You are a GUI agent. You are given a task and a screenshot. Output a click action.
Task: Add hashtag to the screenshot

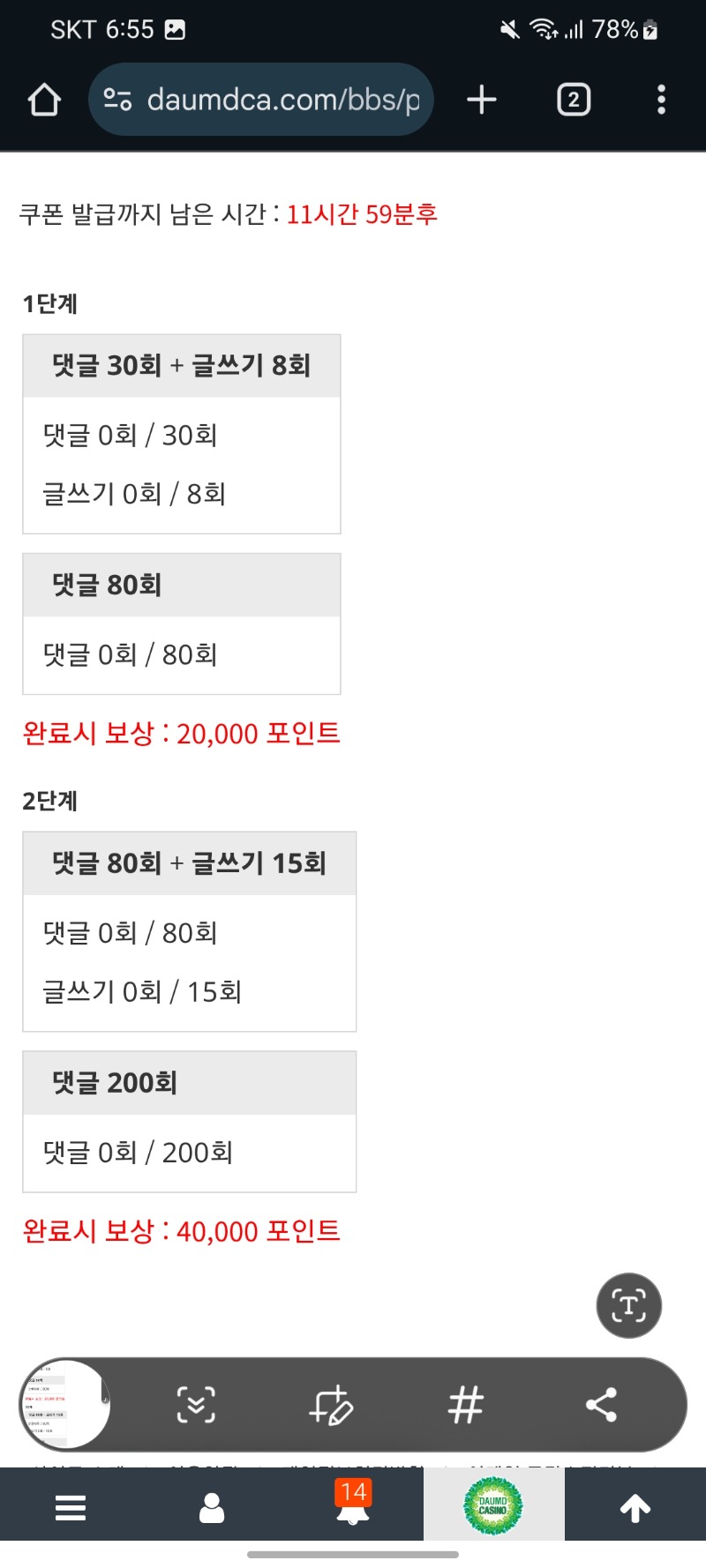466,1404
